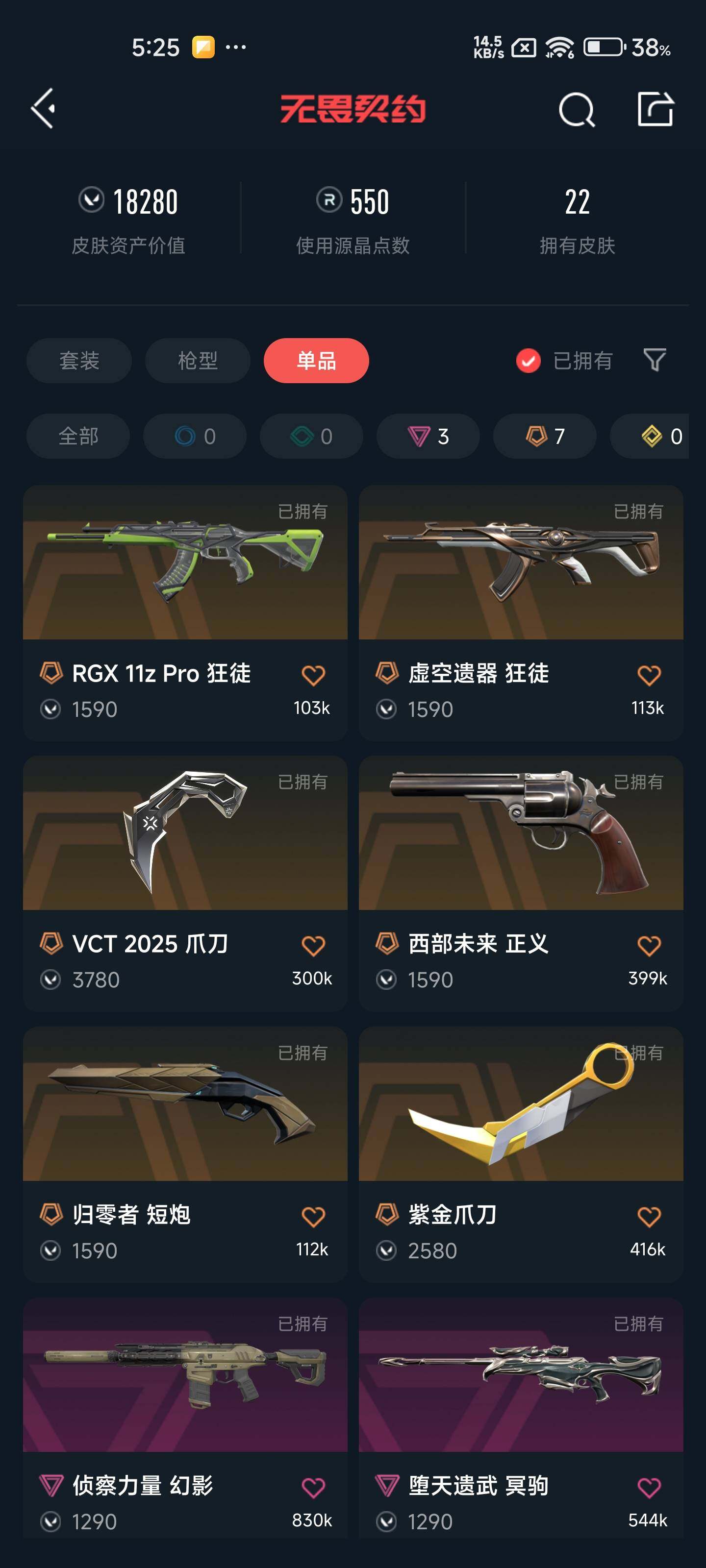Tap the heart on 西部未来 正义
Screen dimensions: 706x1568
coord(648,945)
